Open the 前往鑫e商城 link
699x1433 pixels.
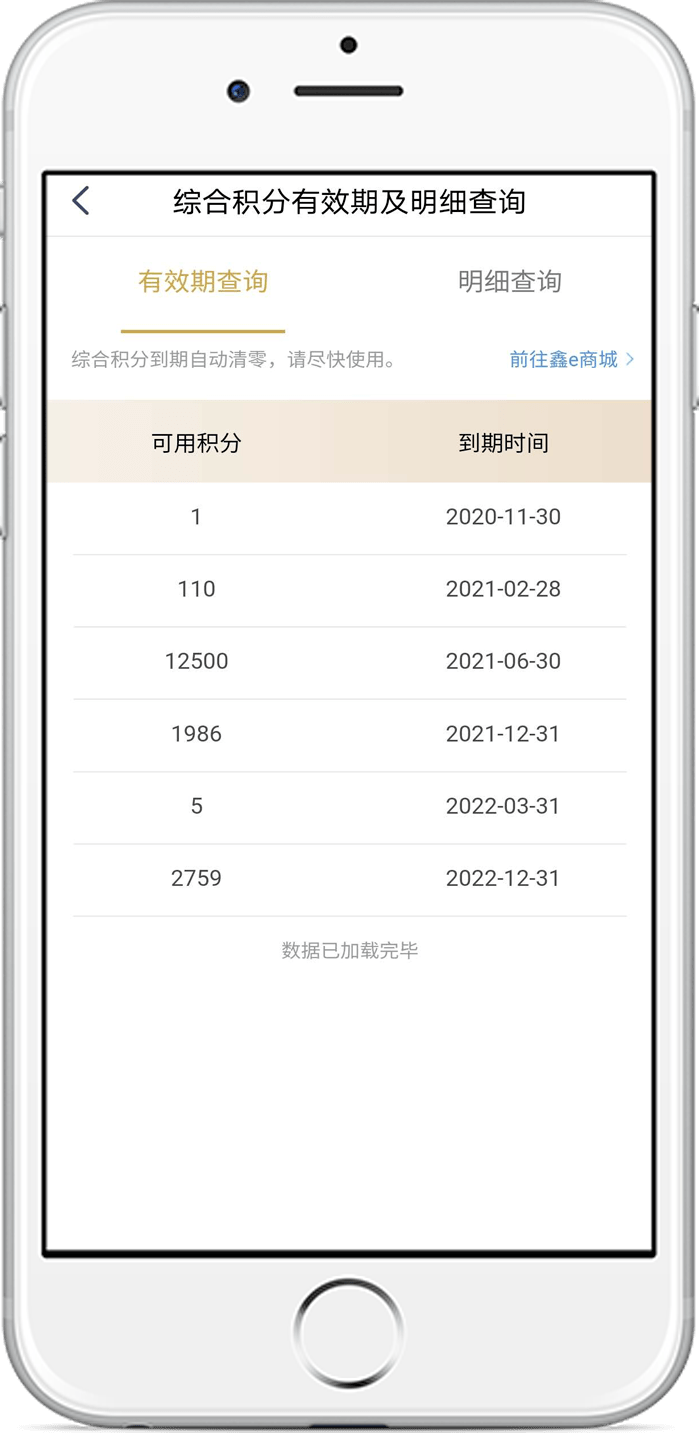(x=570, y=360)
